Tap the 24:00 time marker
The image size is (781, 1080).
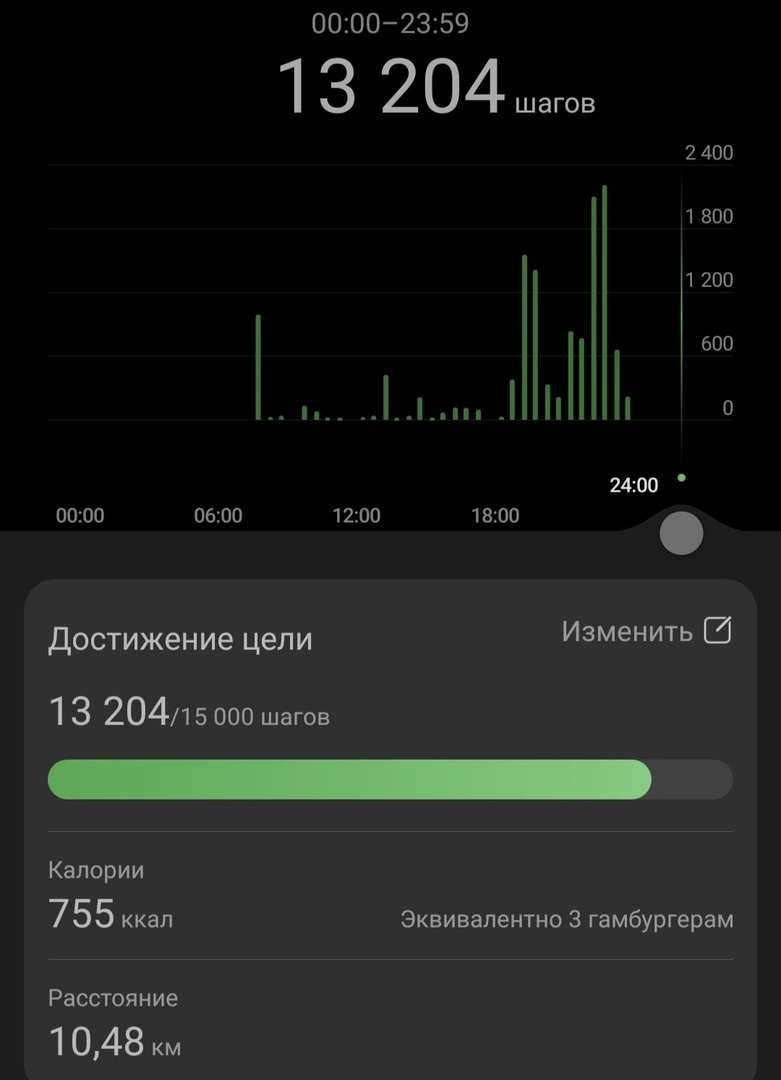(x=632, y=484)
